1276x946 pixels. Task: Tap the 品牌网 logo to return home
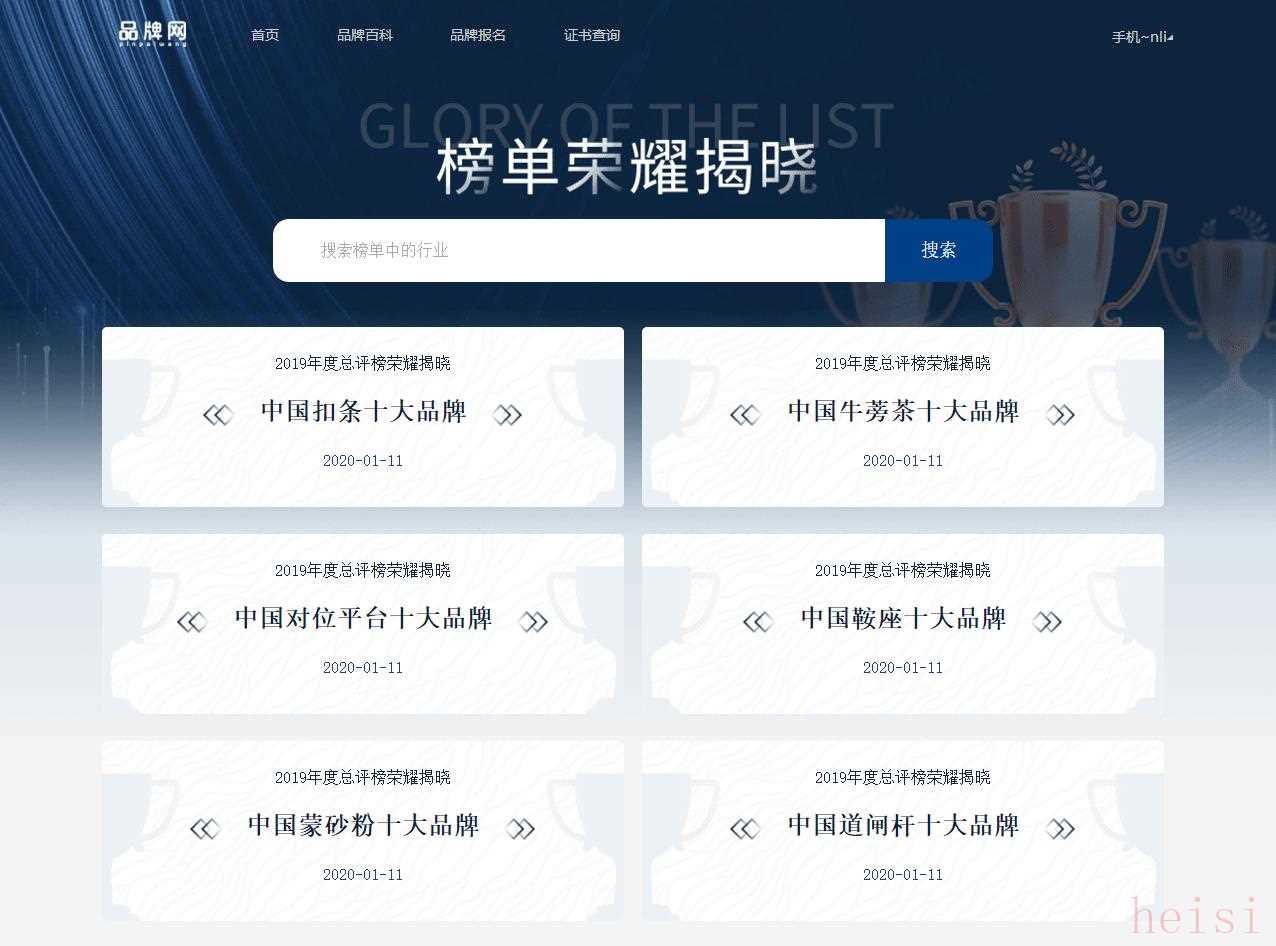coord(153,33)
